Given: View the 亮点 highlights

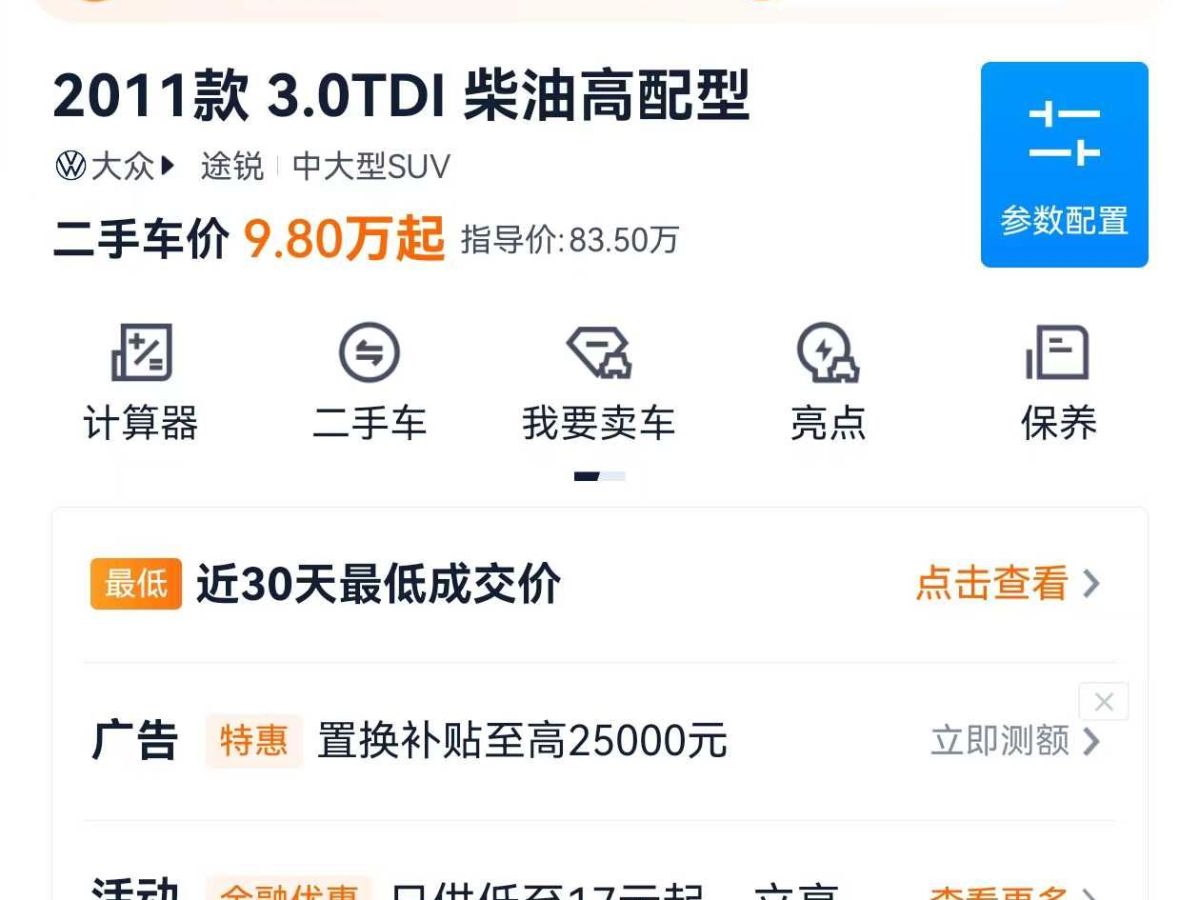Looking at the screenshot, I should (x=827, y=382).
